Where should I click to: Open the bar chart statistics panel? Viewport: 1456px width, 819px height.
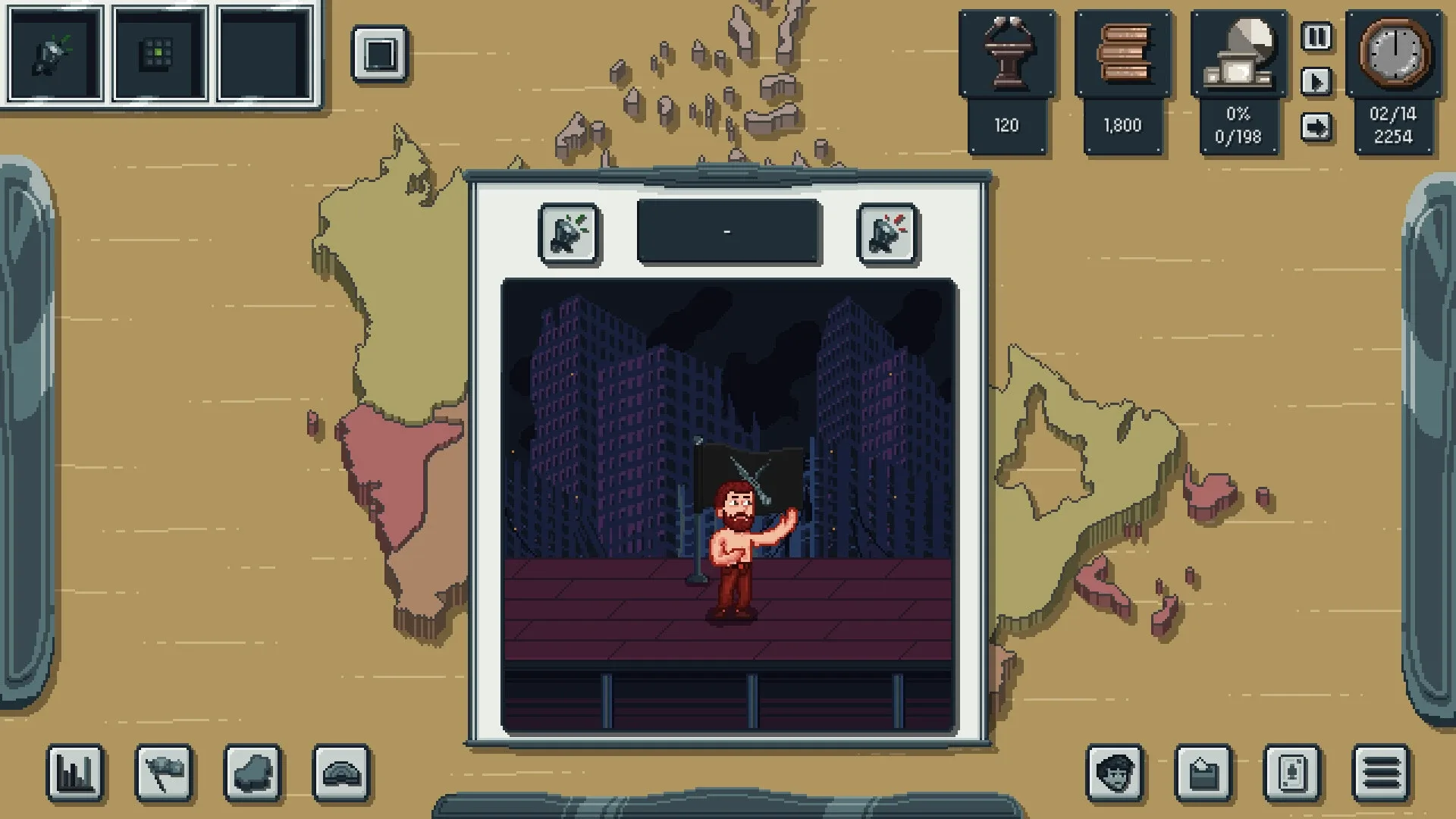pyautogui.click(x=76, y=773)
